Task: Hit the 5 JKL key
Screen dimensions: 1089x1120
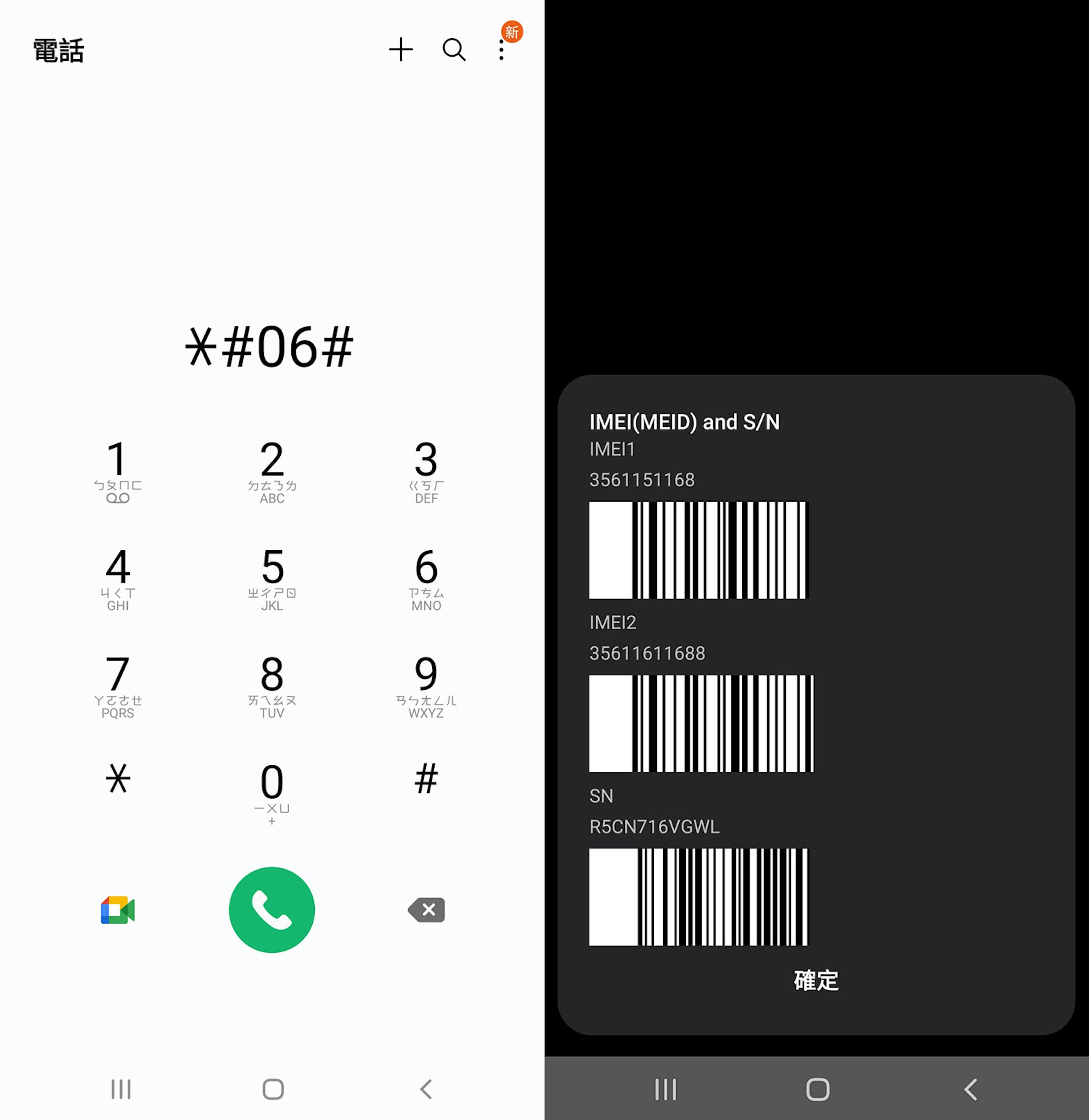Action: [x=272, y=577]
